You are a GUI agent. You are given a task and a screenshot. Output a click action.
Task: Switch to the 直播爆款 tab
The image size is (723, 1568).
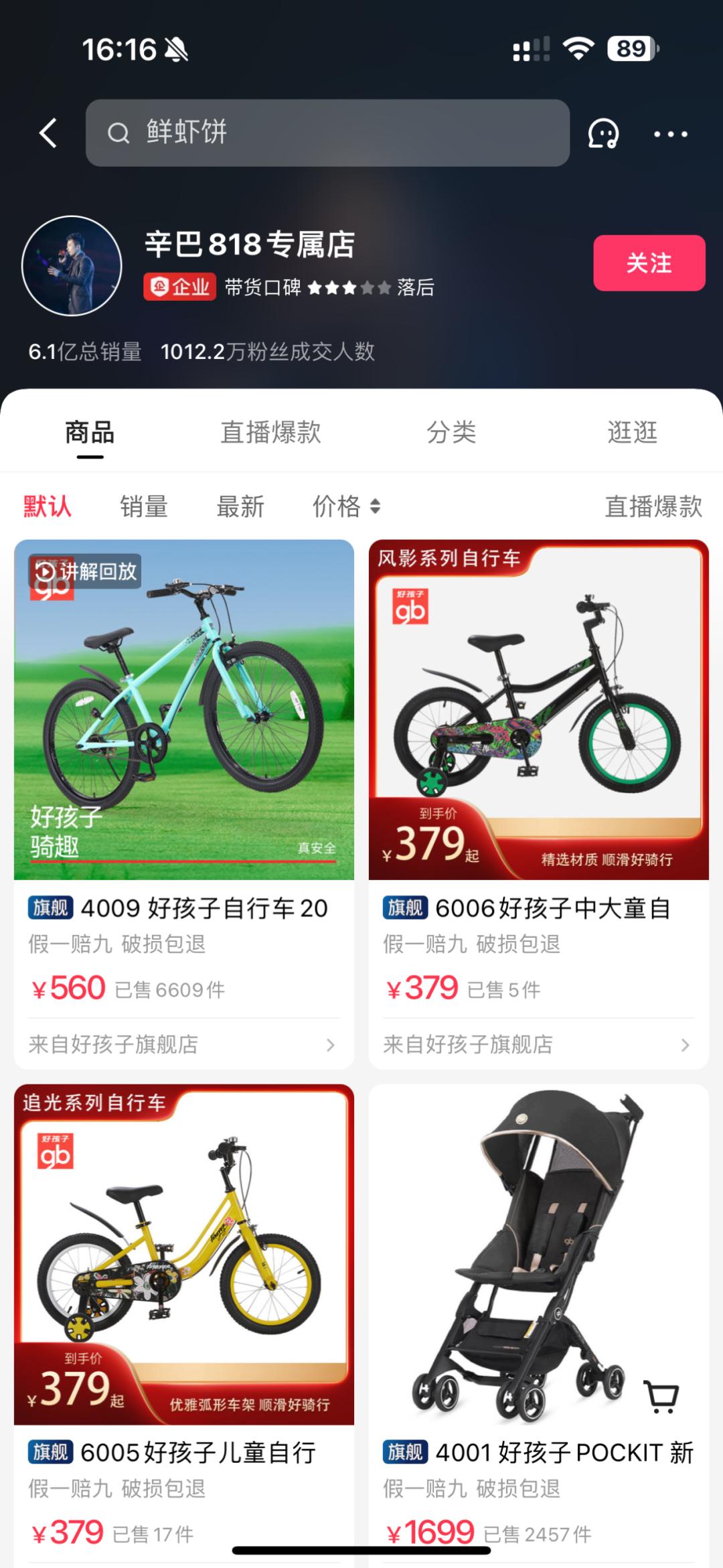tap(272, 433)
